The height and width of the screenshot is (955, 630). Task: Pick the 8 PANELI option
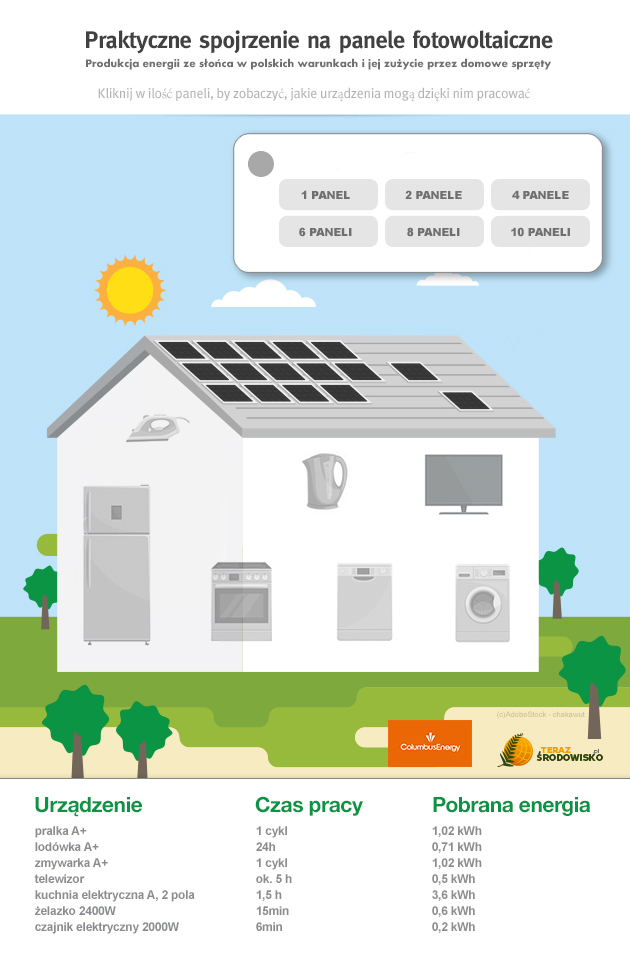click(434, 231)
